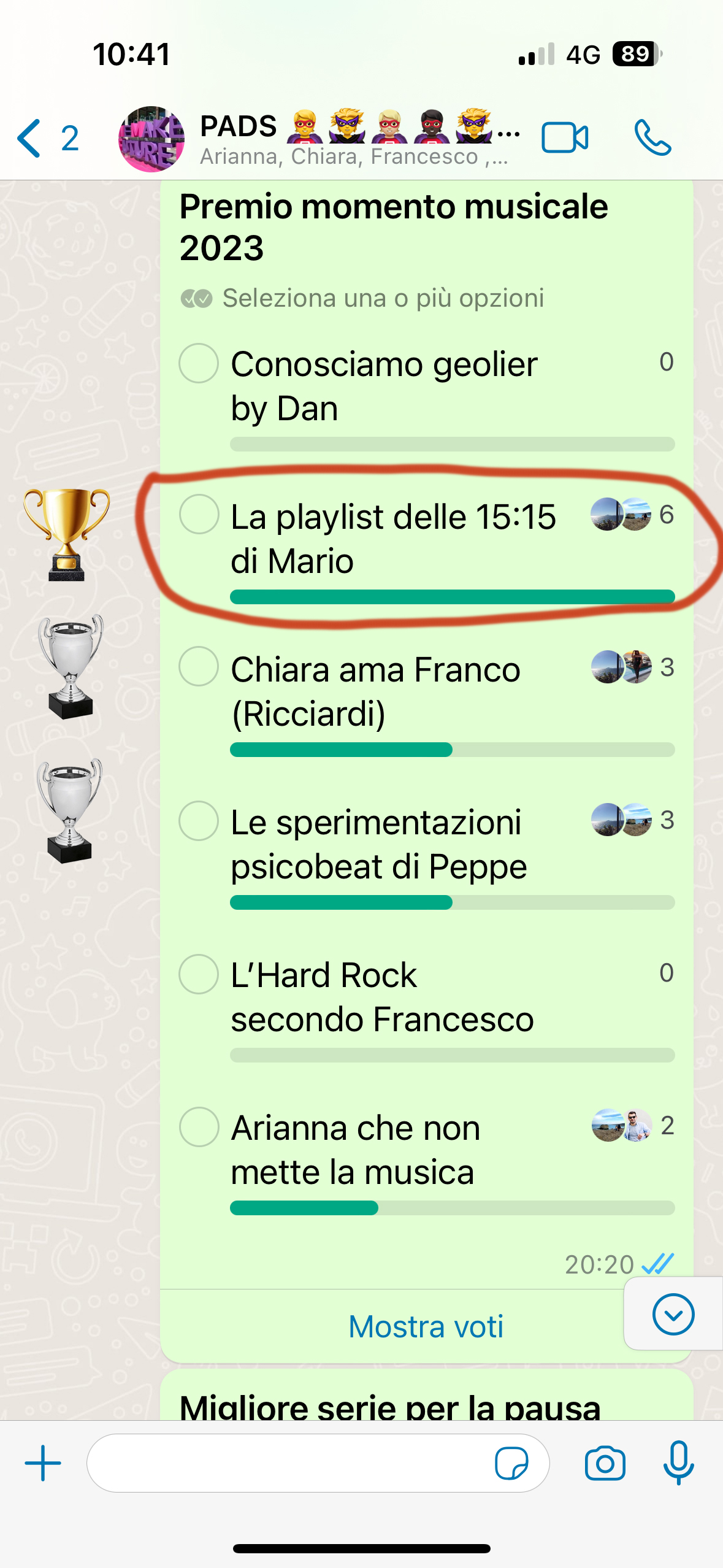Vote for Chiara ama Franco (Ricciardi)

click(199, 666)
